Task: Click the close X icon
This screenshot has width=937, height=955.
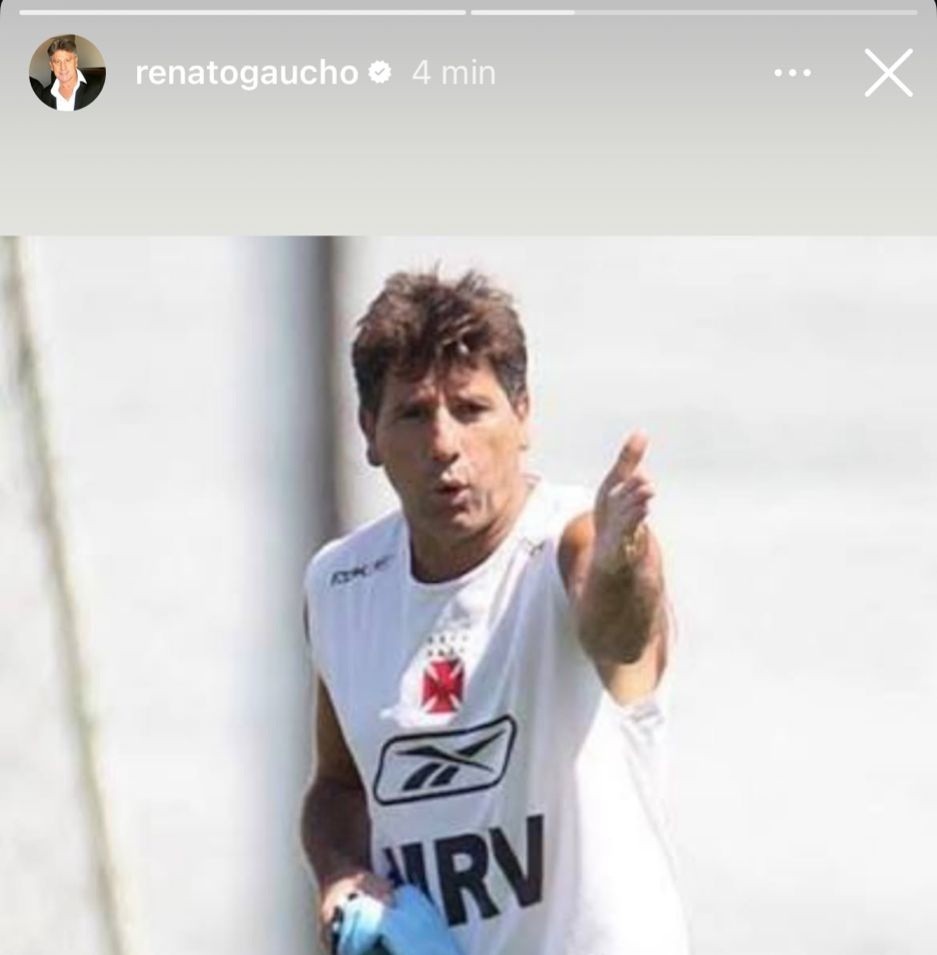Action: click(x=888, y=72)
